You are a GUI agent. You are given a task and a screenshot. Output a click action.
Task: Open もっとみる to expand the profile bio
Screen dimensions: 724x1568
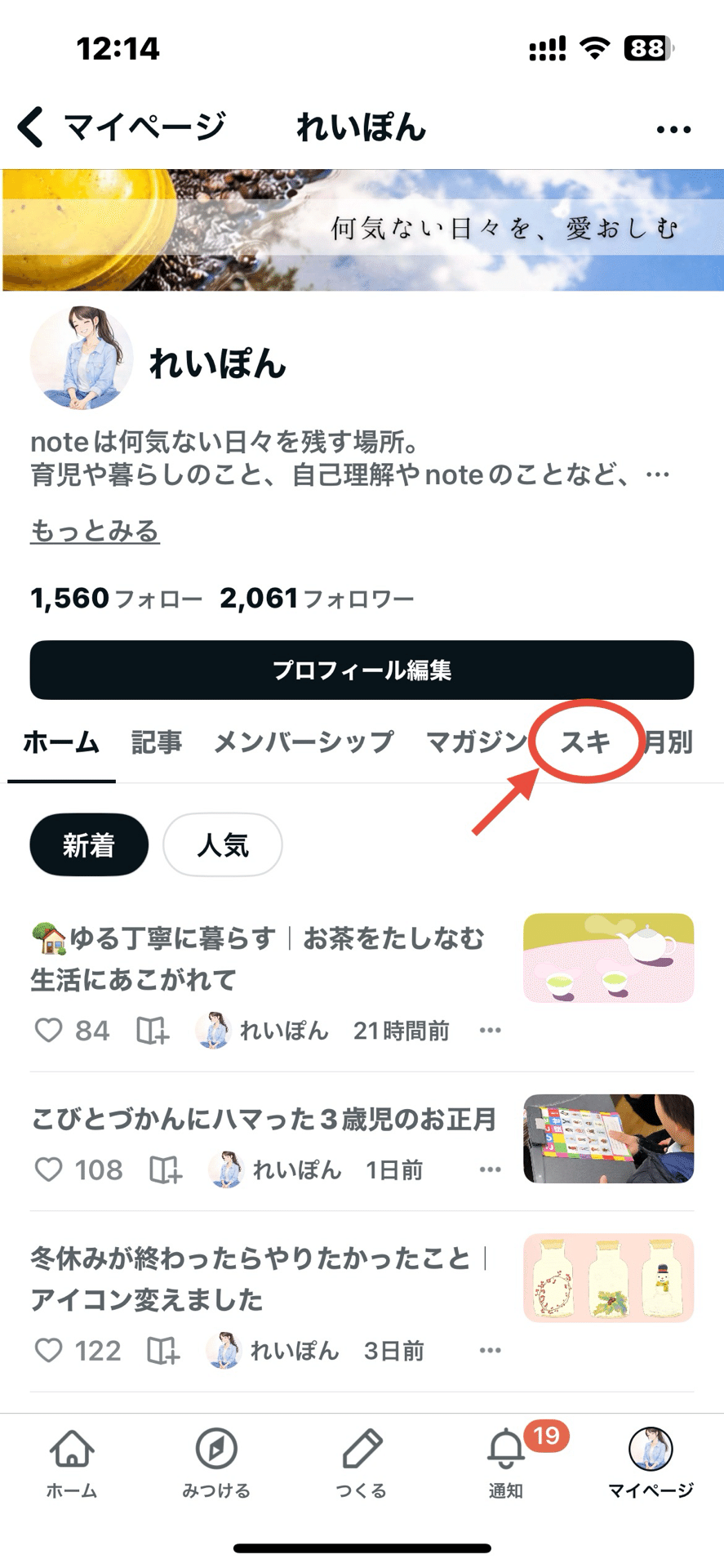click(95, 532)
